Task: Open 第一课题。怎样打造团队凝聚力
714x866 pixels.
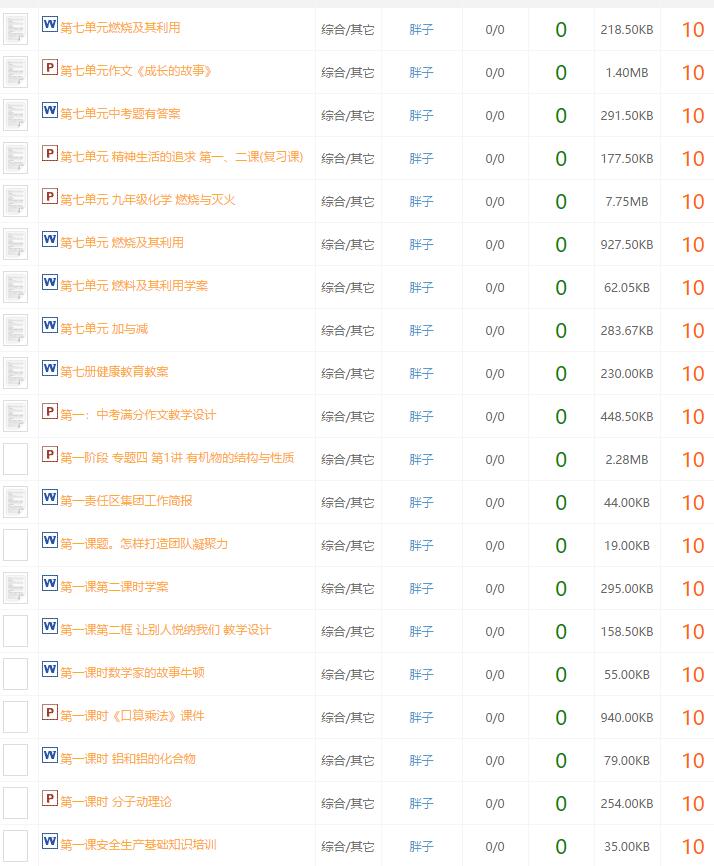Action: tap(144, 544)
